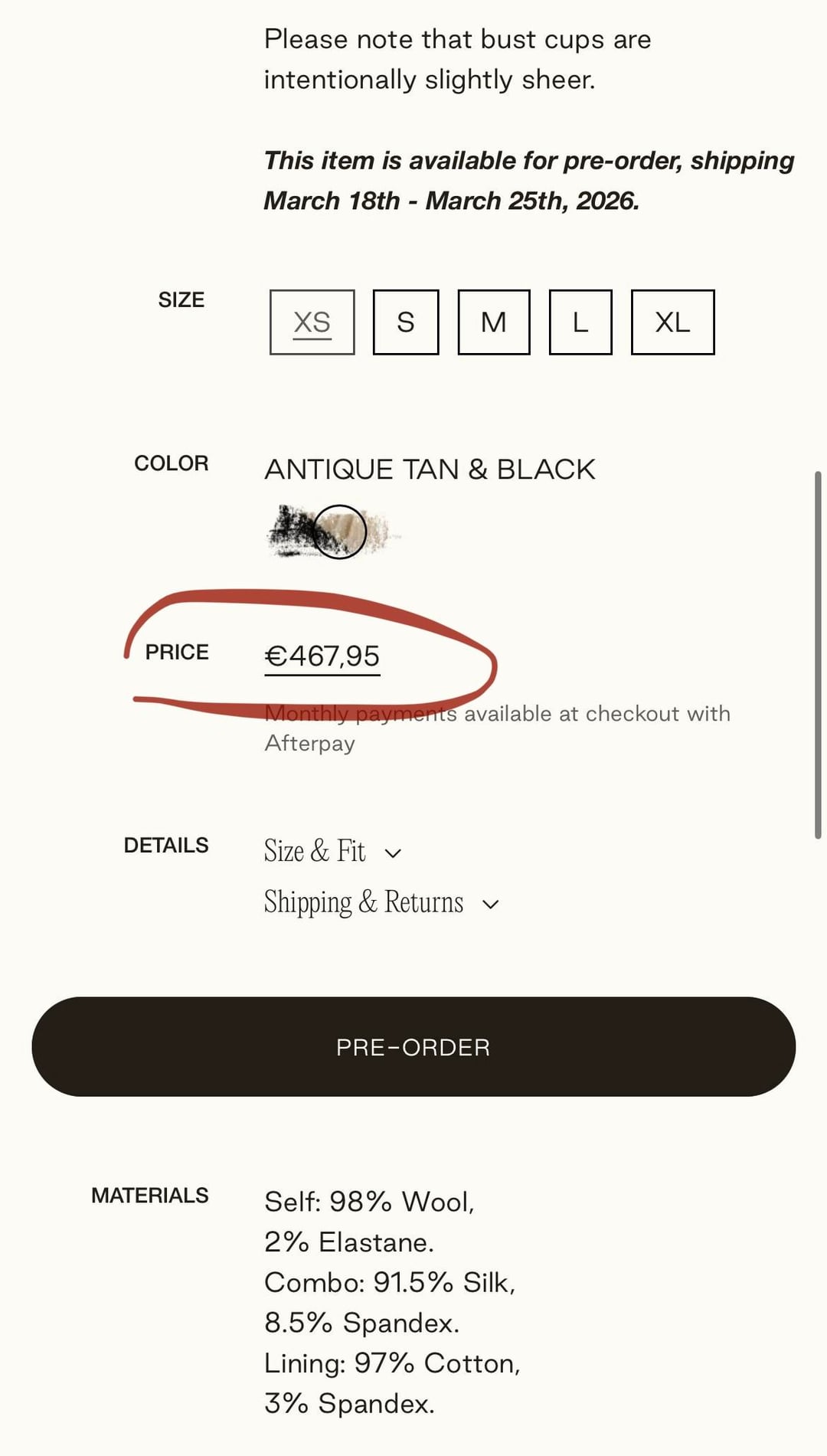This screenshot has height=1456, width=827.
Task: Select size L
Action: (x=580, y=322)
